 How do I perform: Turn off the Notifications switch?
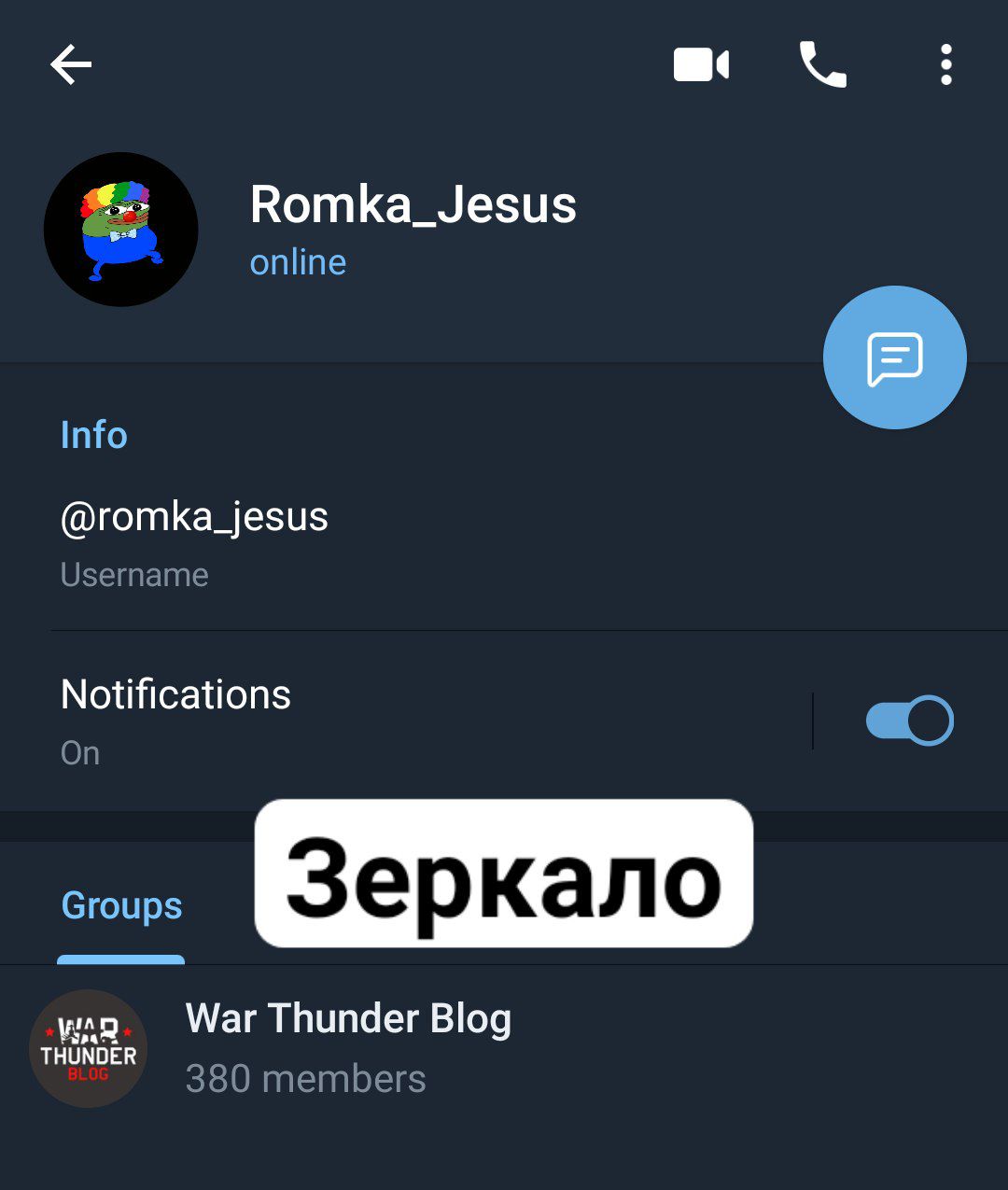coord(909,721)
